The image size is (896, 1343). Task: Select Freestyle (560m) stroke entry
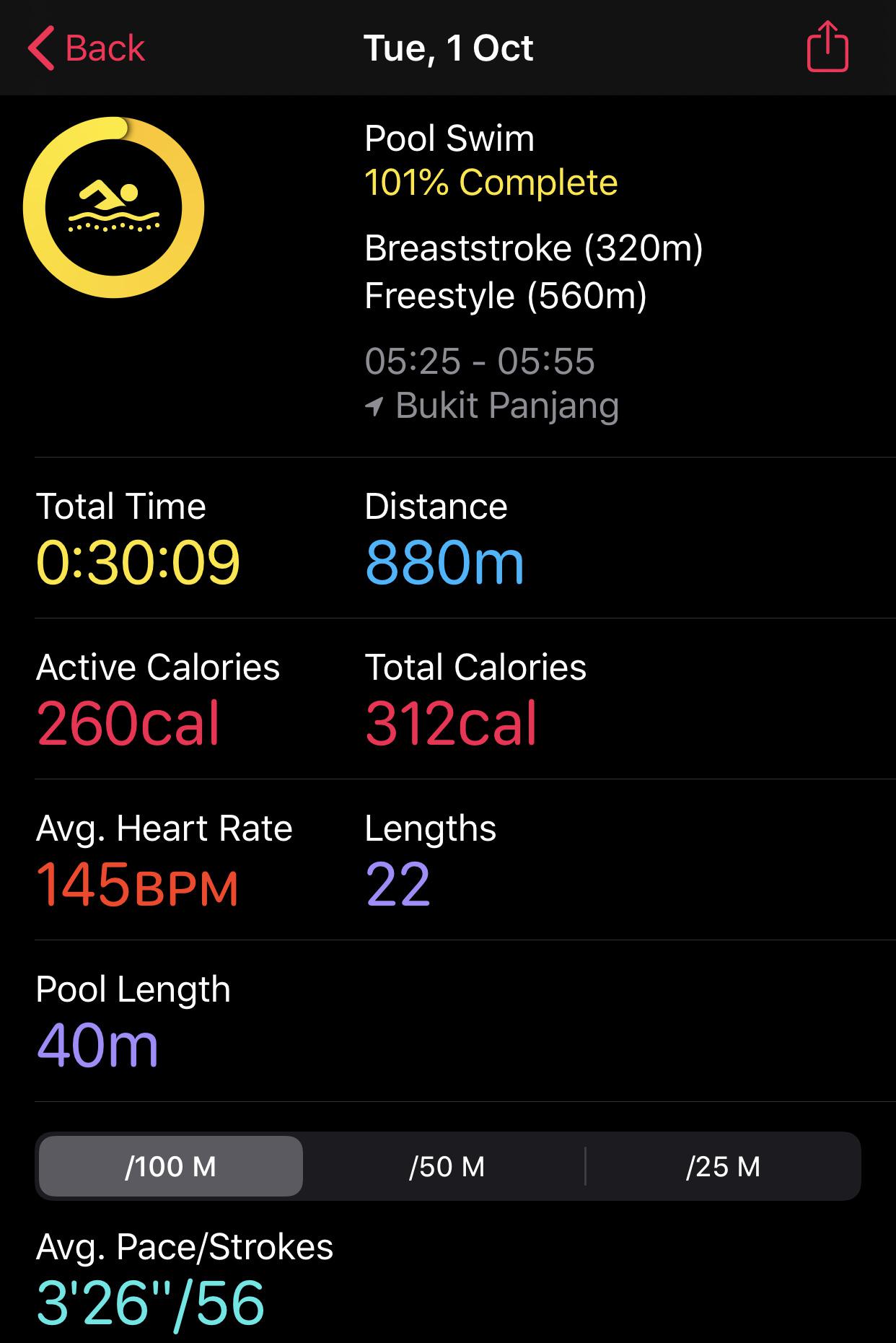point(507,295)
